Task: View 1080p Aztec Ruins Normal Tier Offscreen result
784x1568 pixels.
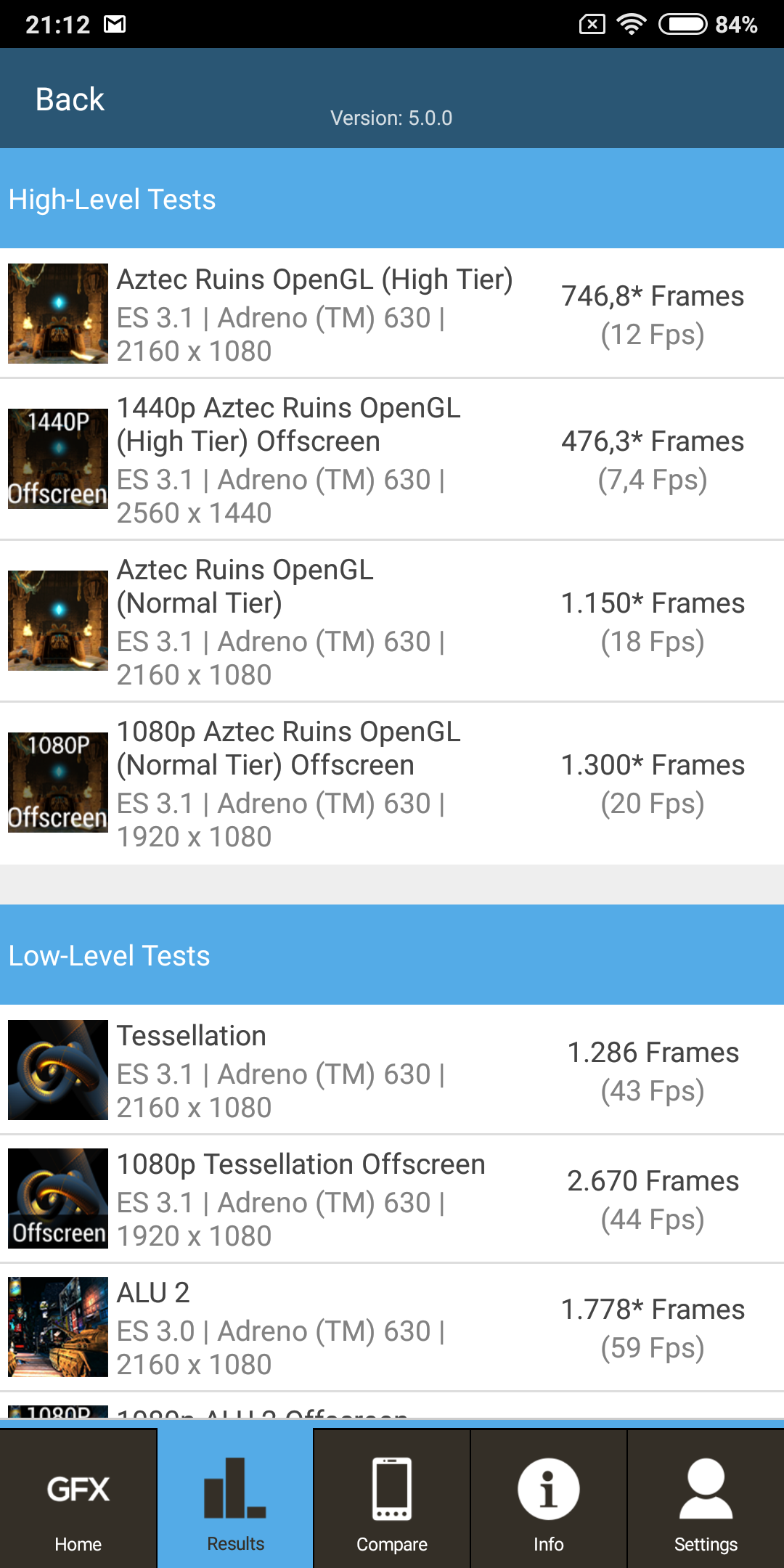Action: tap(392, 783)
